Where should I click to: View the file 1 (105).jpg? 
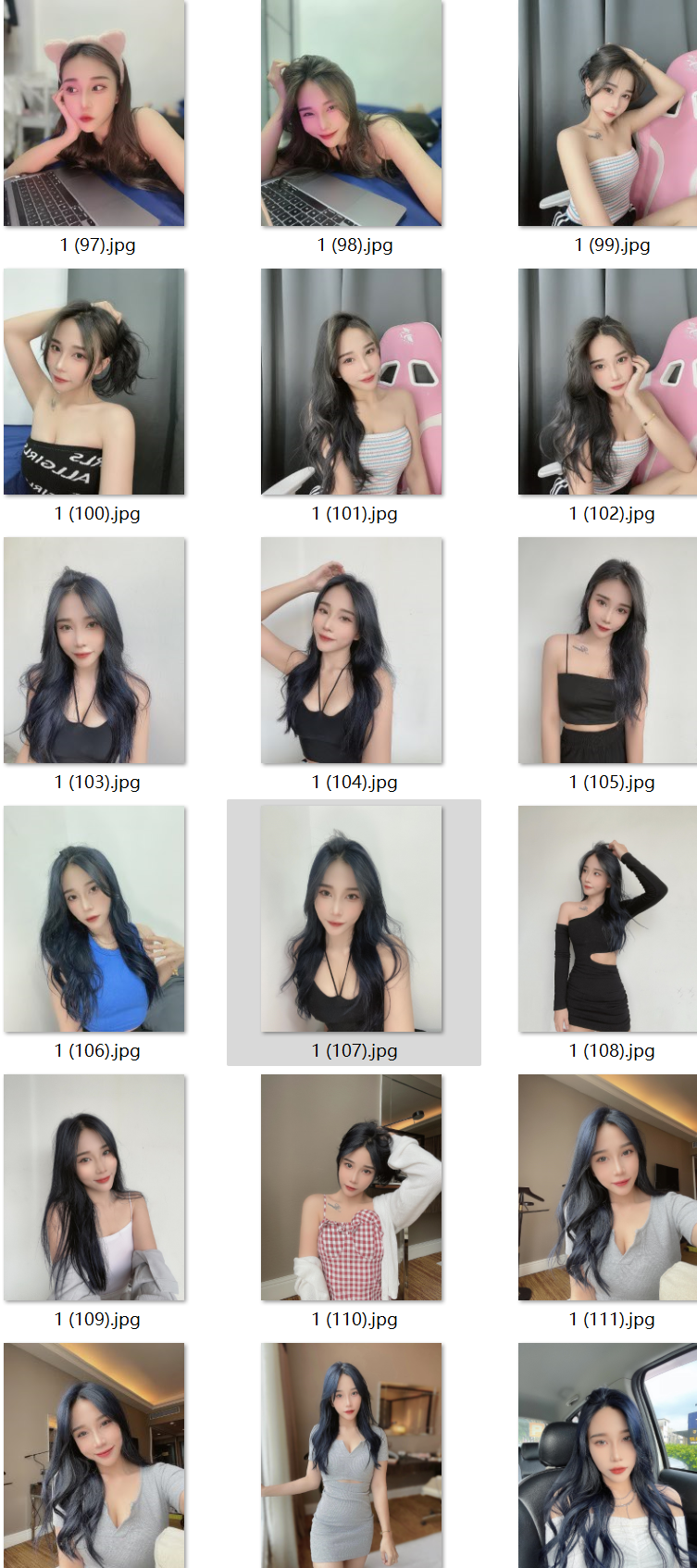pyautogui.click(x=608, y=650)
